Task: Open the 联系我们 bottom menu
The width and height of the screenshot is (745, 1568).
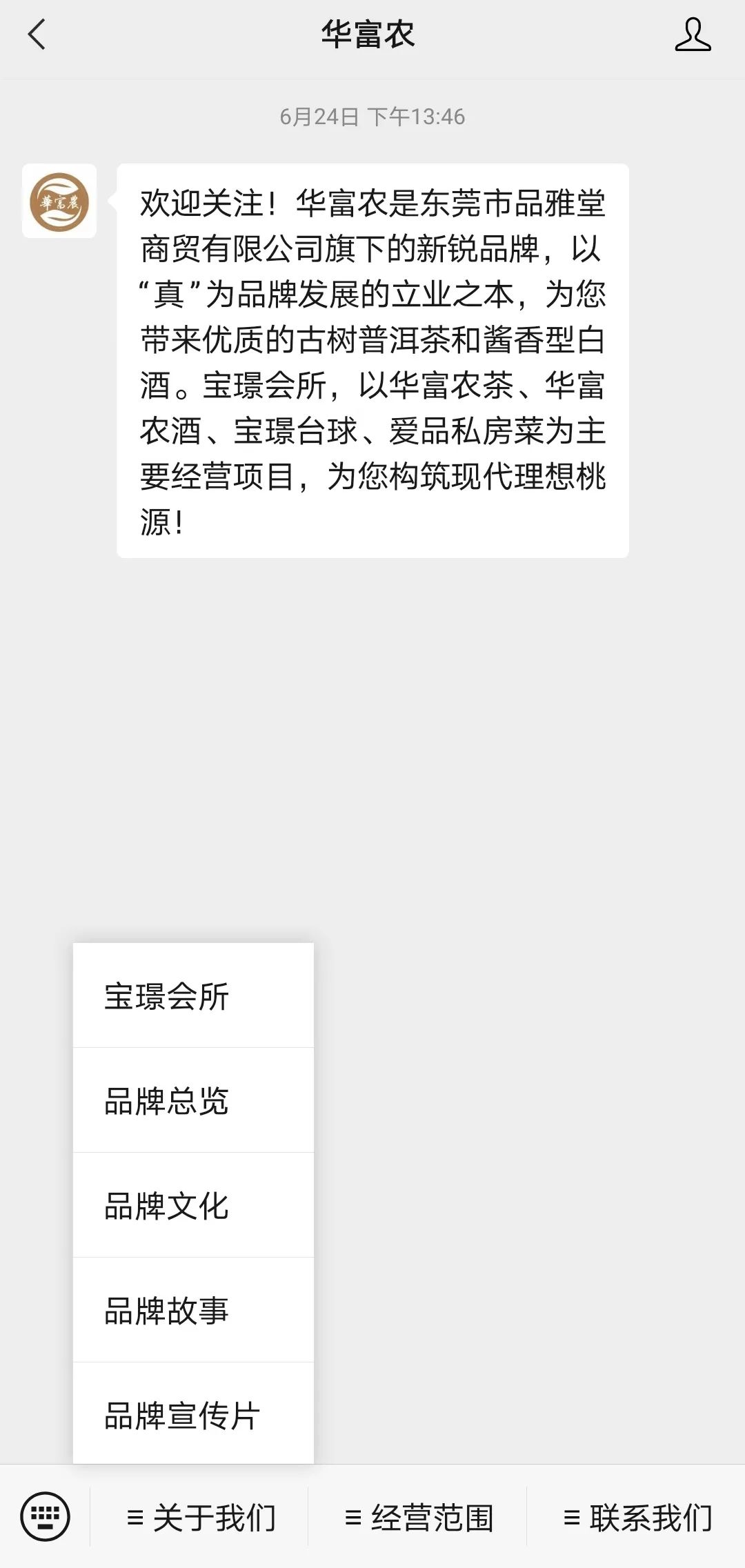Action: [637, 1518]
